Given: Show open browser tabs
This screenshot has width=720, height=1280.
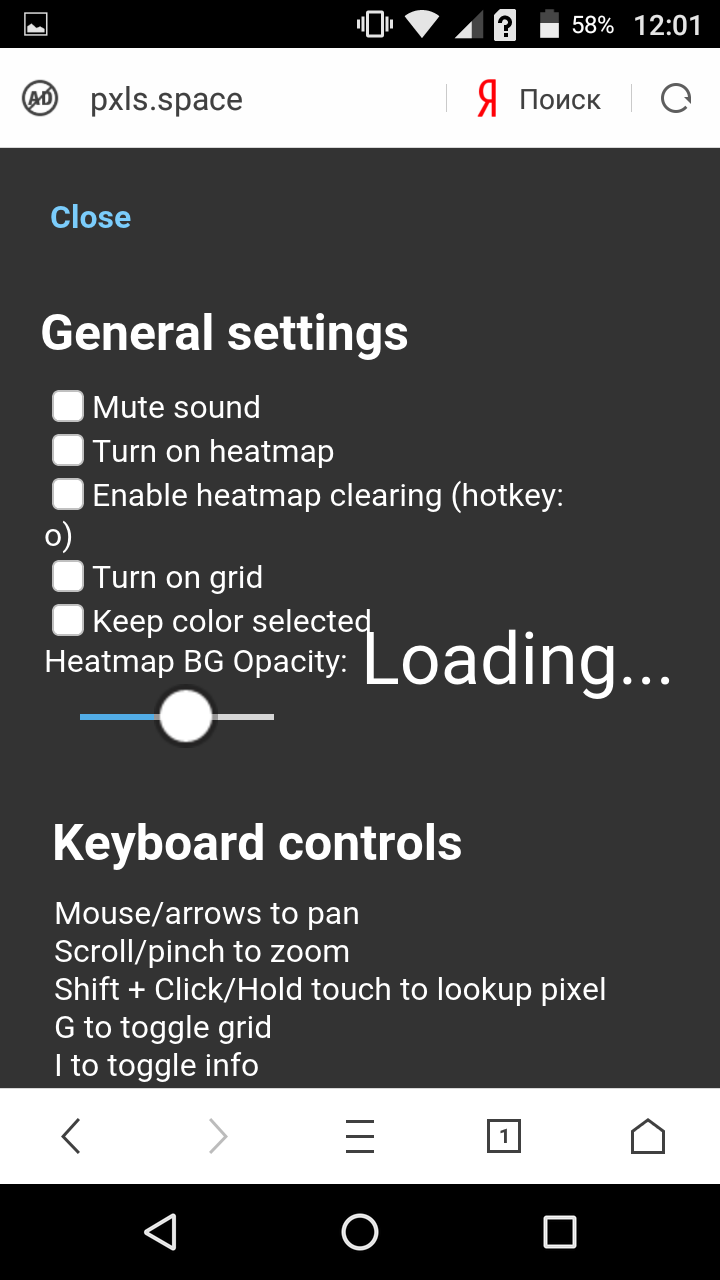Looking at the screenshot, I should (x=503, y=1137).
